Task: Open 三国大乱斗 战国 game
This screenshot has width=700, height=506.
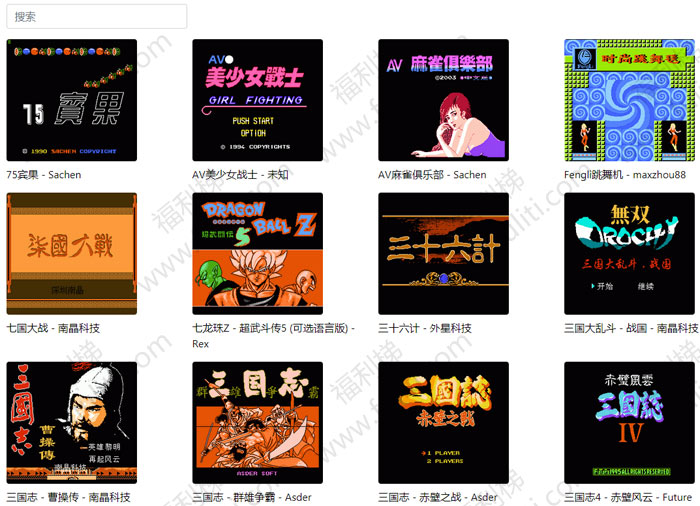Action: click(629, 254)
